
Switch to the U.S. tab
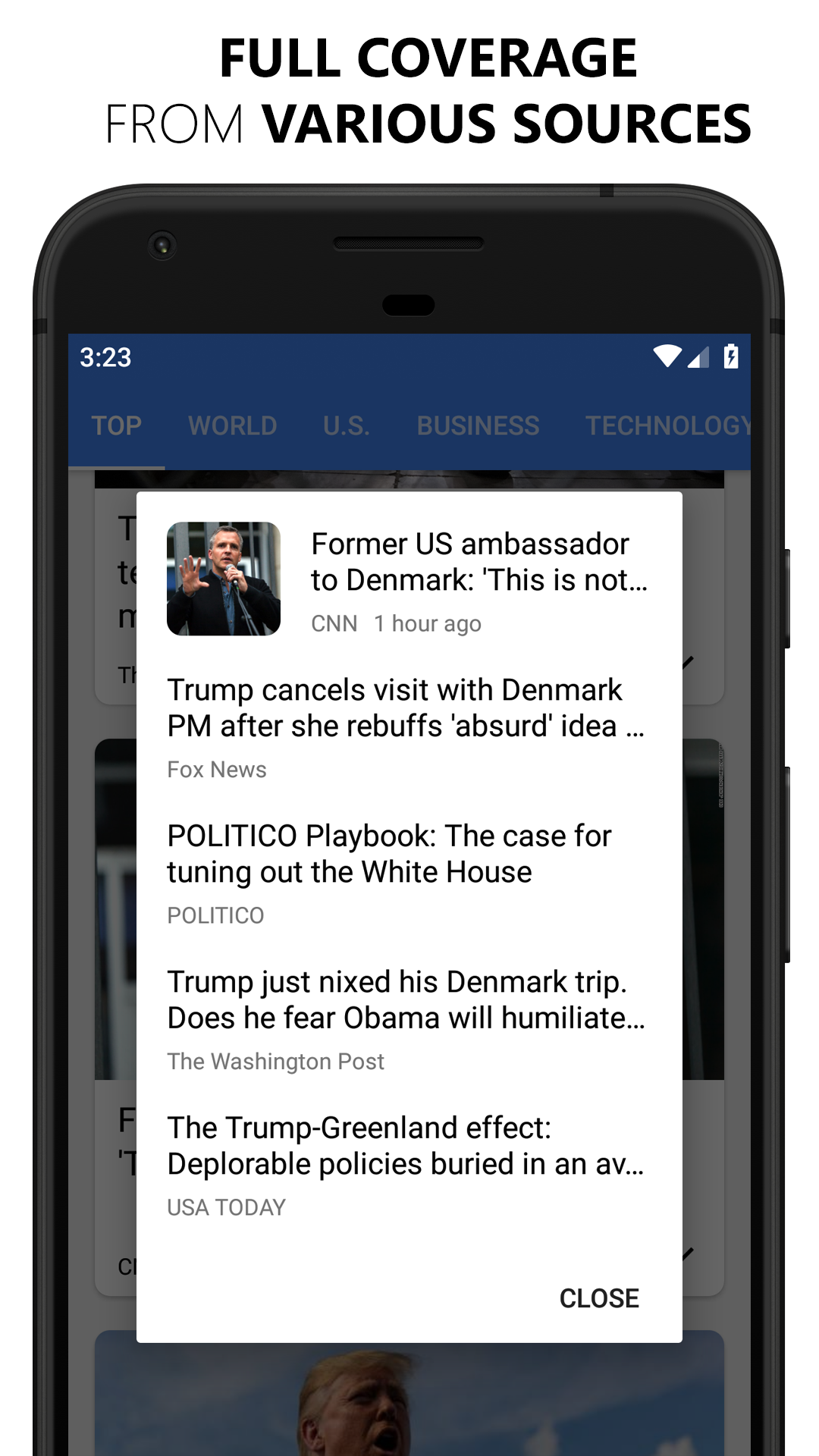pyautogui.click(x=346, y=425)
